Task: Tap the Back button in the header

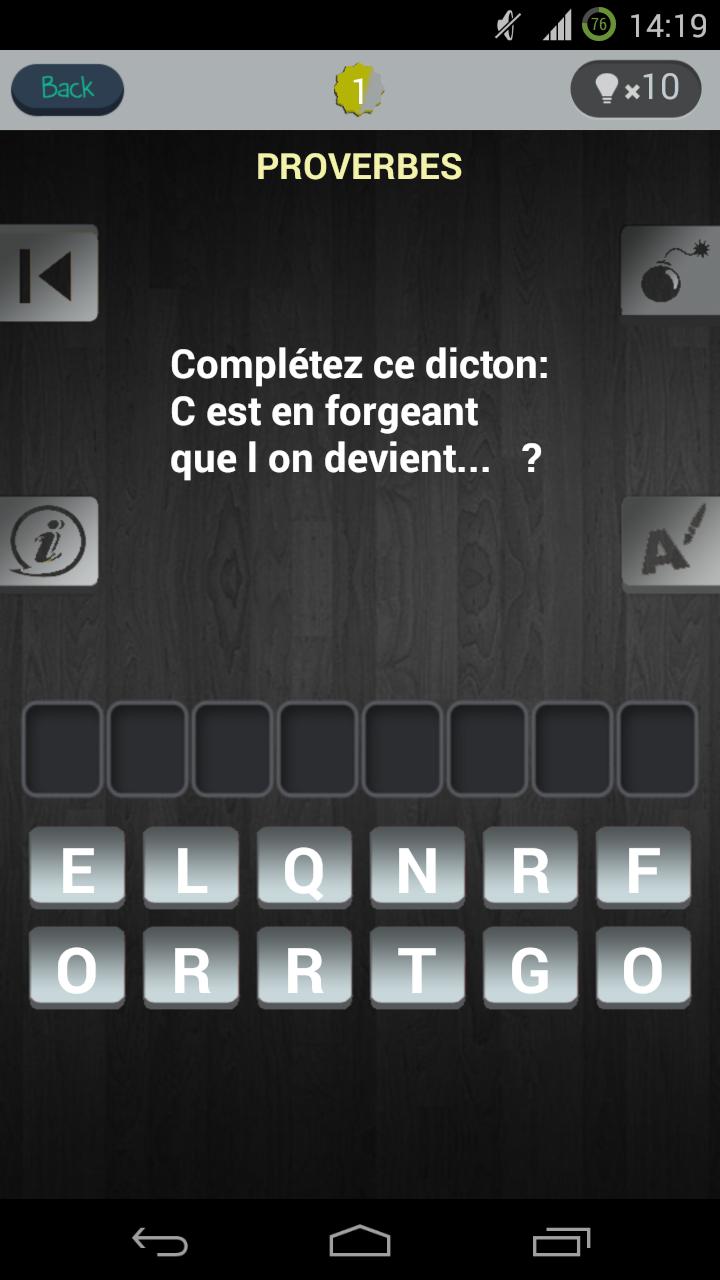Action: pos(67,89)
